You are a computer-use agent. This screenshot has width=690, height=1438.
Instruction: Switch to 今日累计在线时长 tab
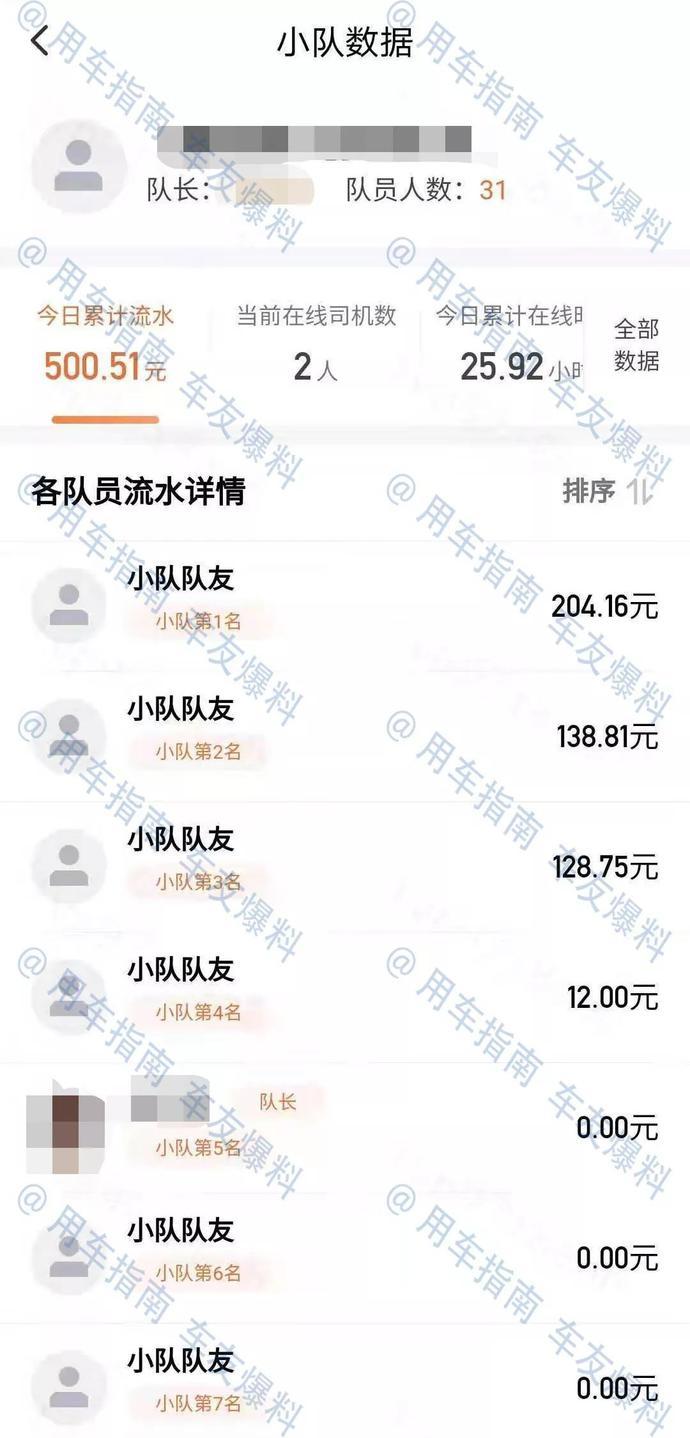click(x=508, y=345)
